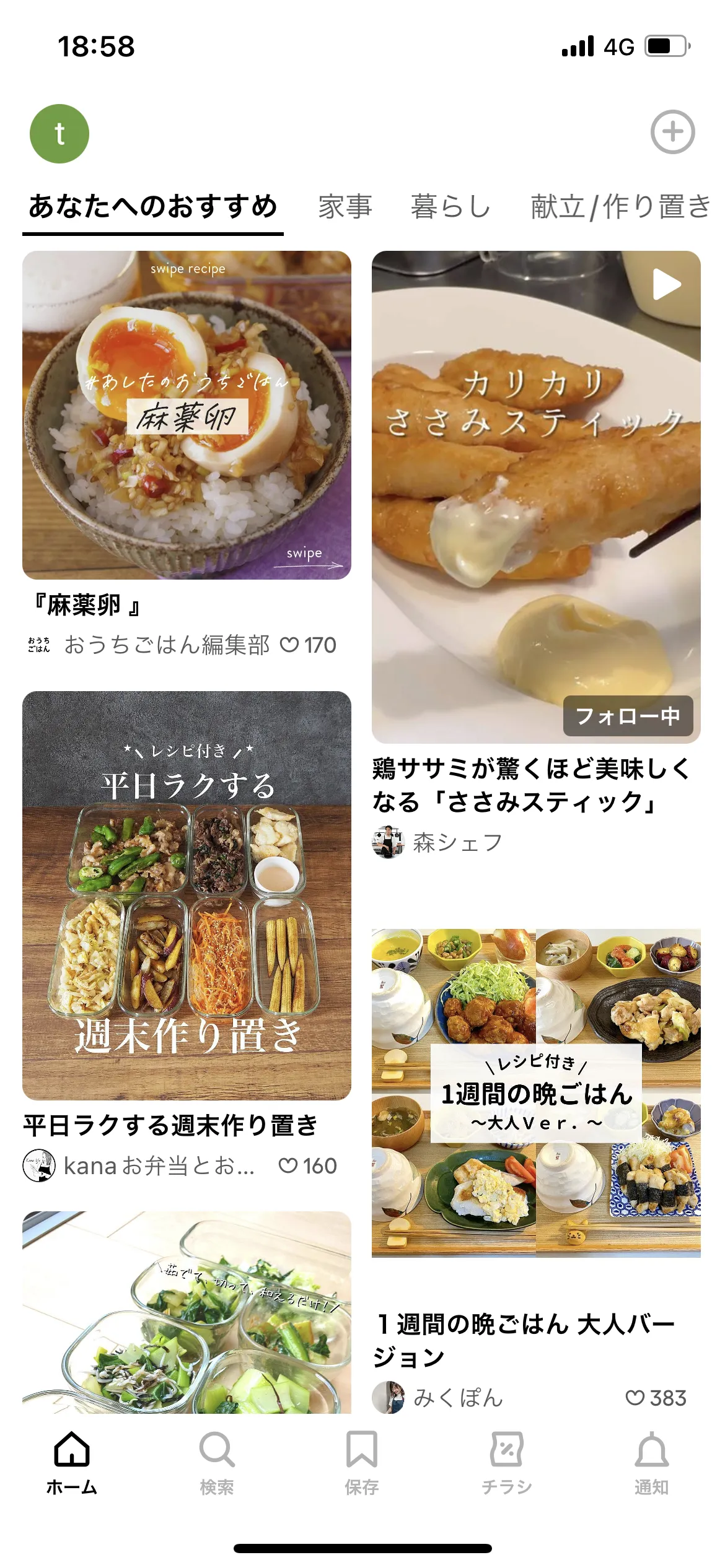Open みくぽん's profile picture

pyautogui.click(x=388, y=1397)
